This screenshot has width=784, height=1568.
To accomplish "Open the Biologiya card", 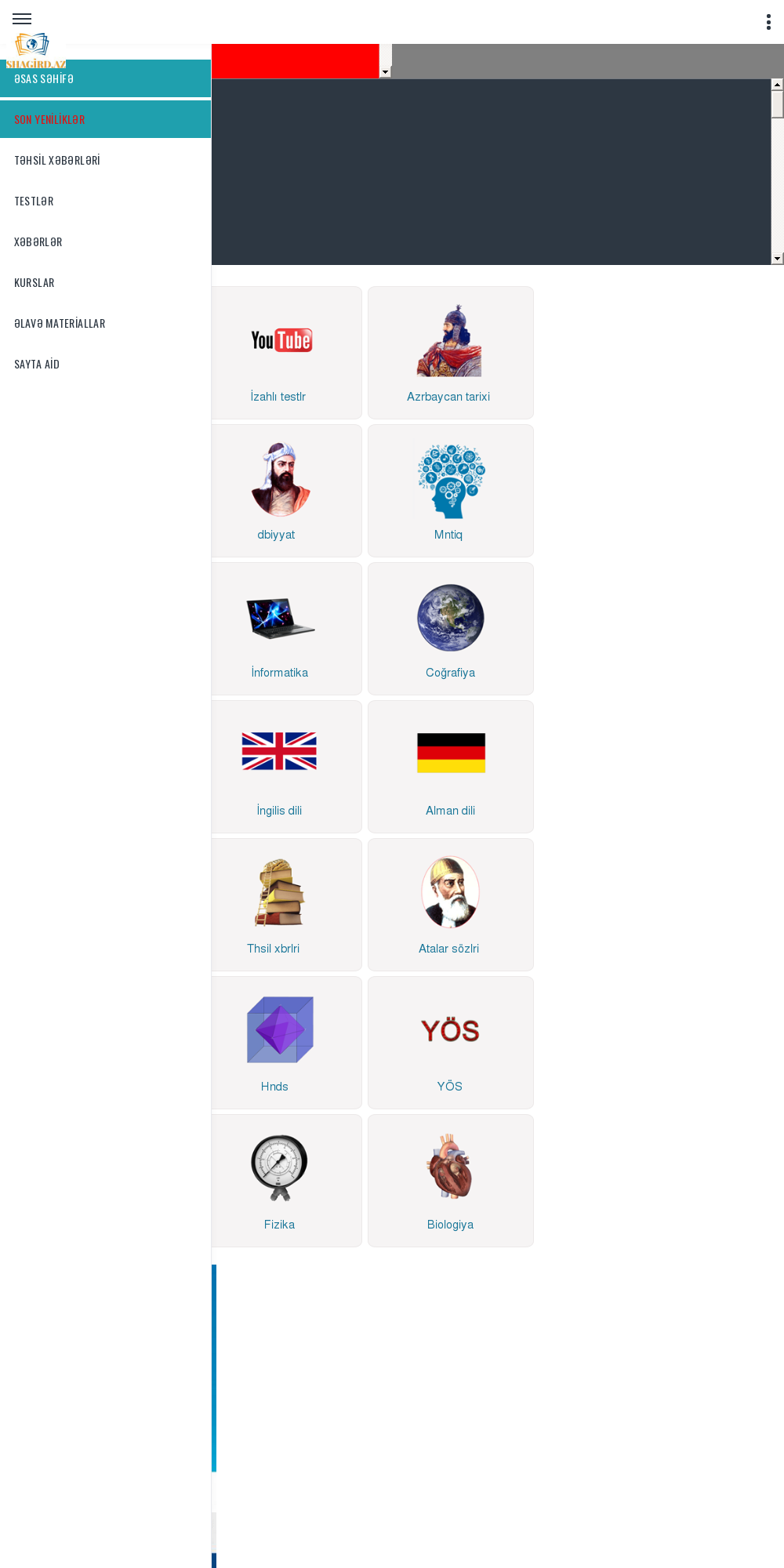I will point(450,1181).
